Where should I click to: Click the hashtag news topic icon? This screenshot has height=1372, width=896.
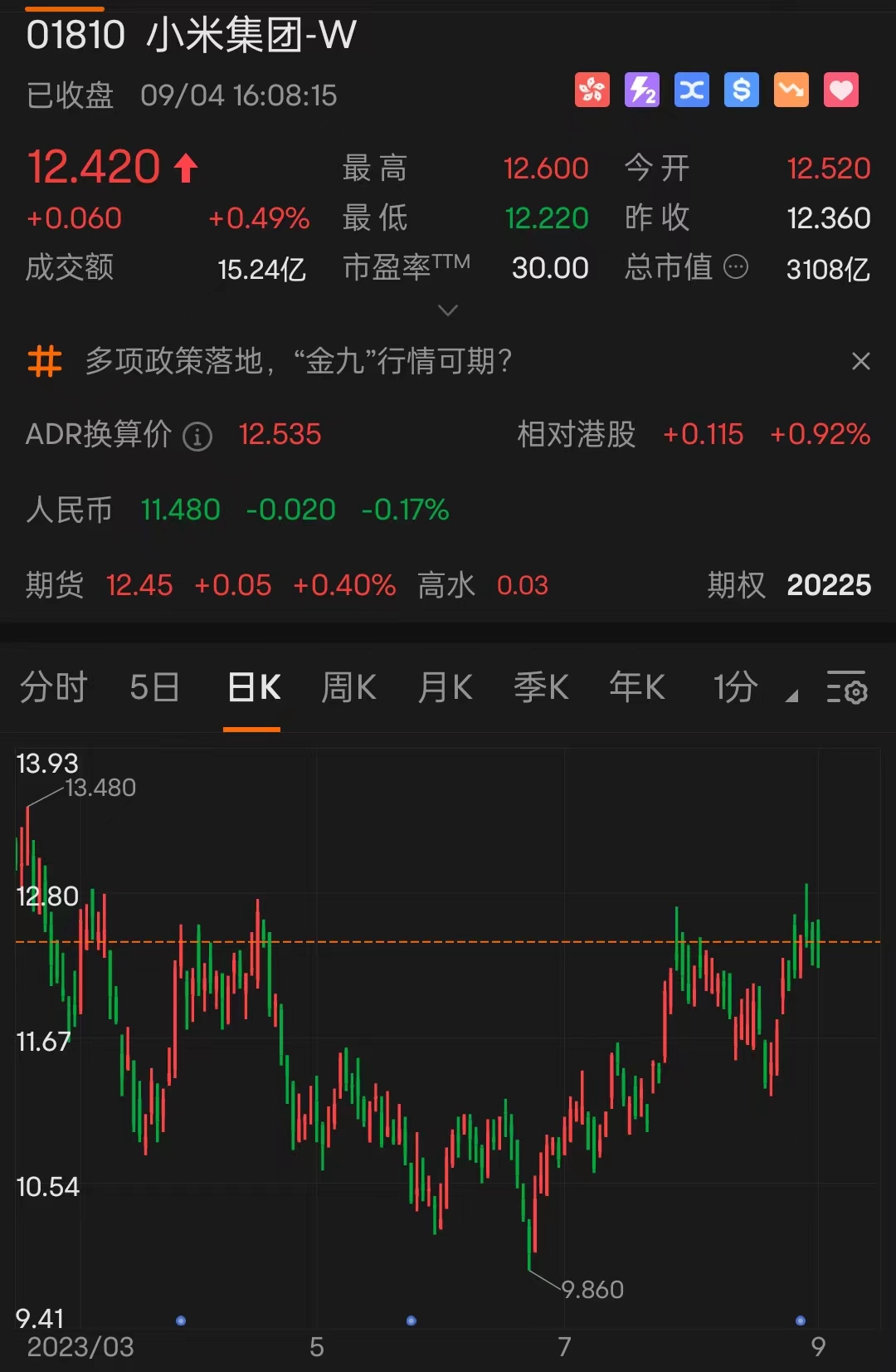(43, 362)
